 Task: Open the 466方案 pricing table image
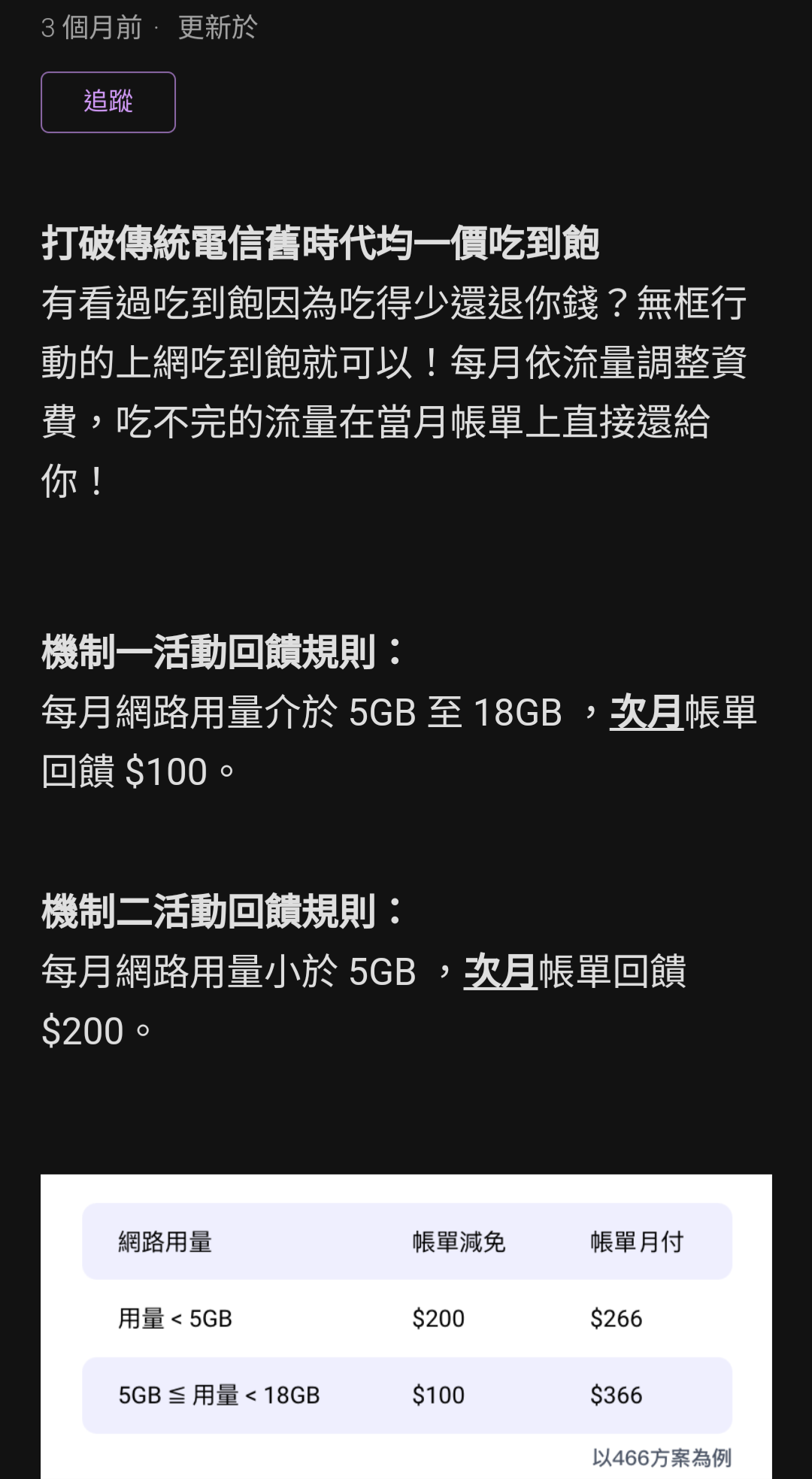(406, 1326)
